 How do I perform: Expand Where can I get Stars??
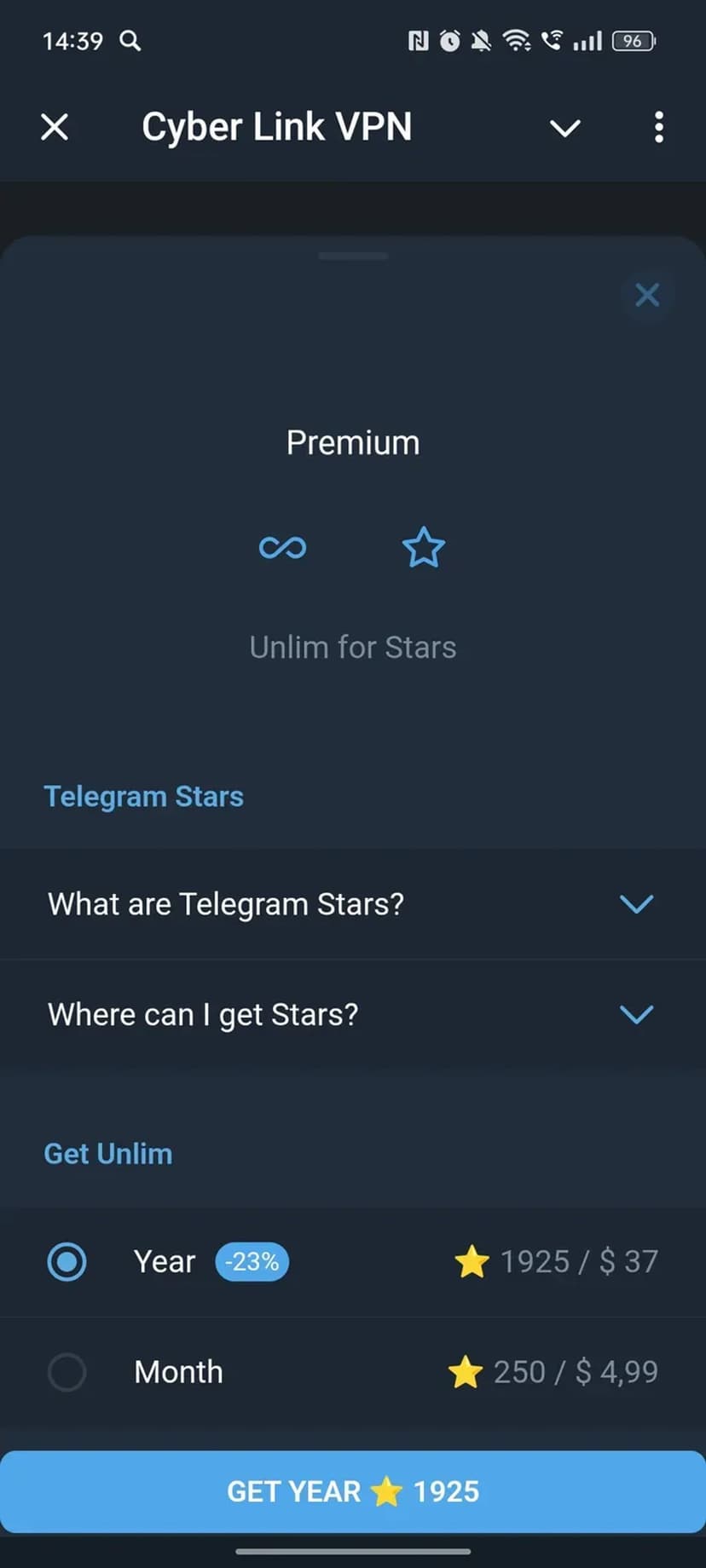(352, 1015)
